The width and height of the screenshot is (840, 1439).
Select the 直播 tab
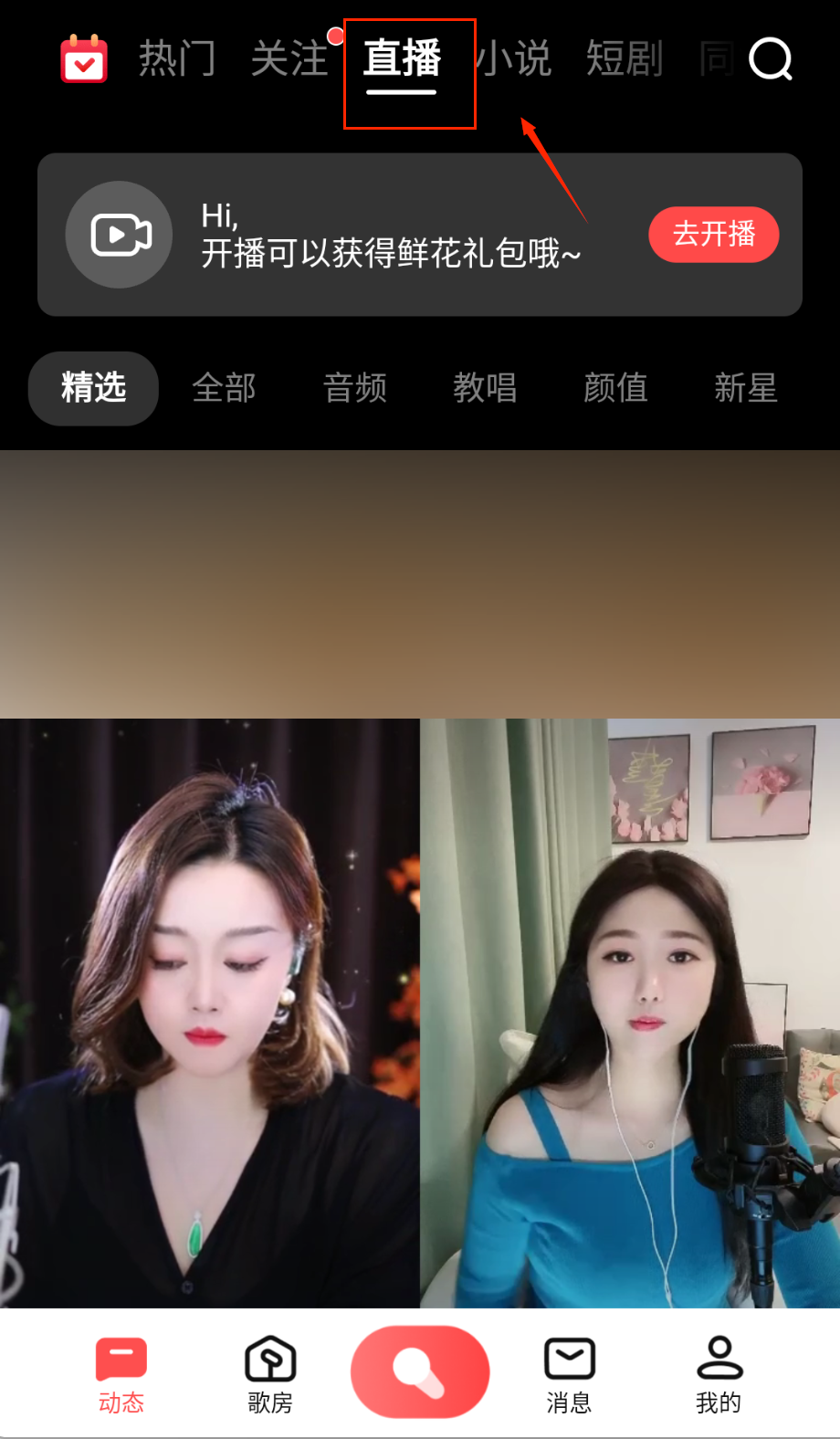[x=402, y=60]
